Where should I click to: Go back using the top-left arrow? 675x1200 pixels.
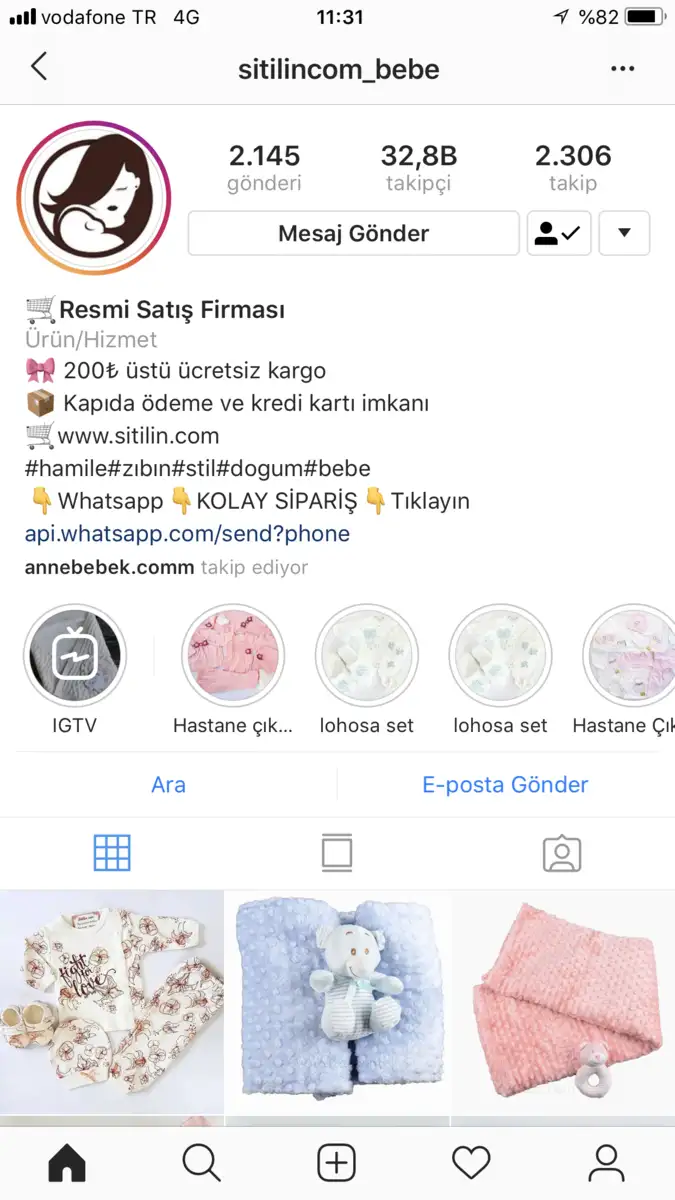click(x=39, y=67)
